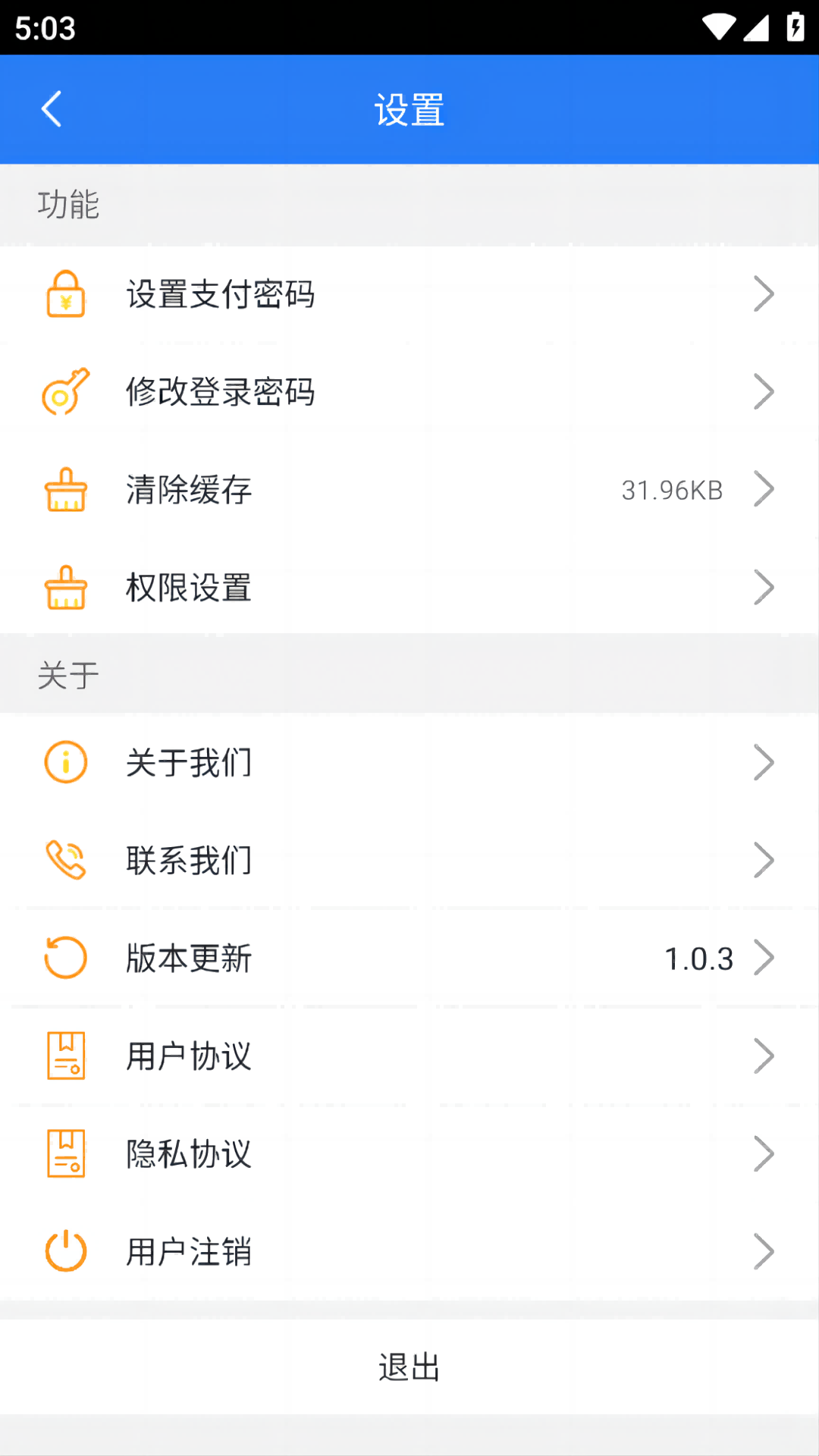Open 隐私协议
This screenshot has height=1456, width=819.
click(x=409, y=1153)
